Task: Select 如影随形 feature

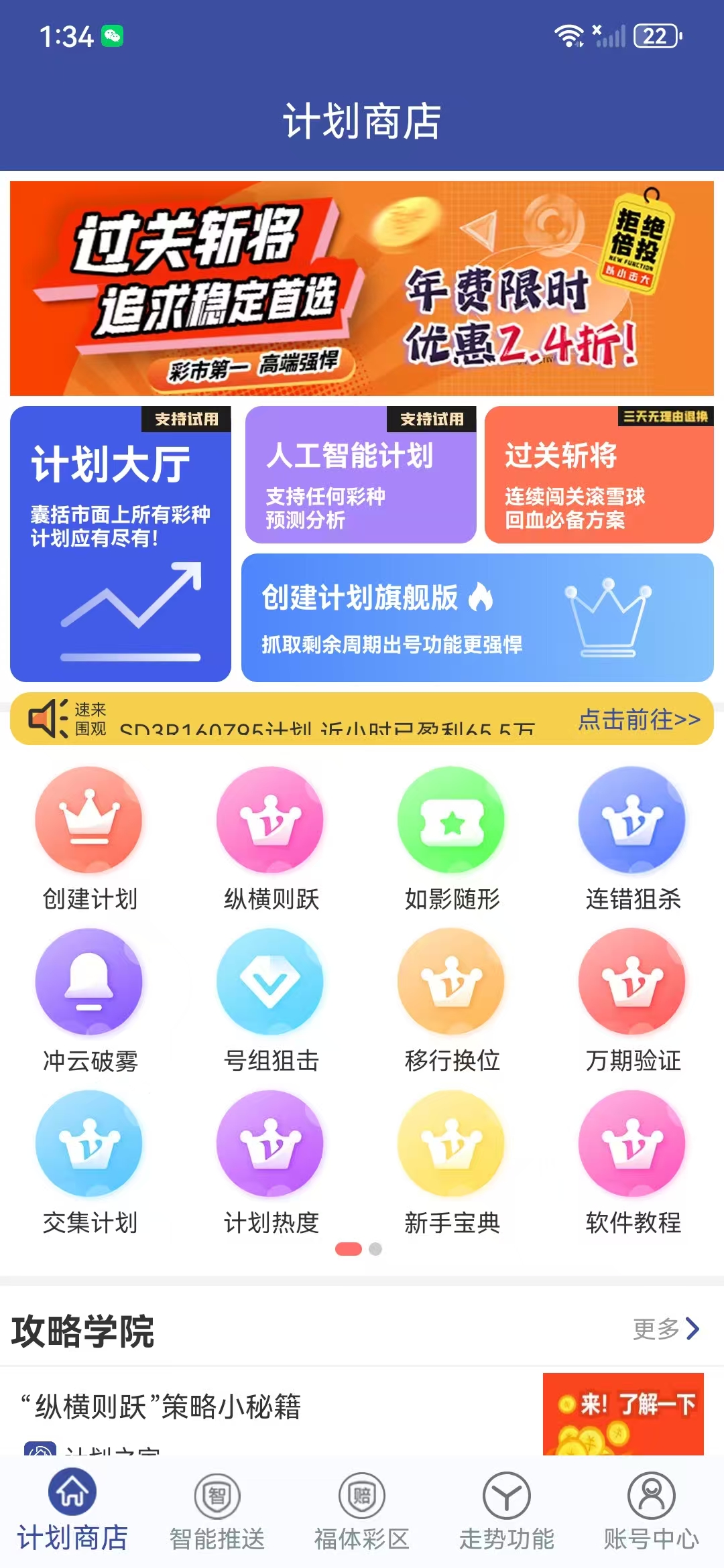Action: [451, 838]
